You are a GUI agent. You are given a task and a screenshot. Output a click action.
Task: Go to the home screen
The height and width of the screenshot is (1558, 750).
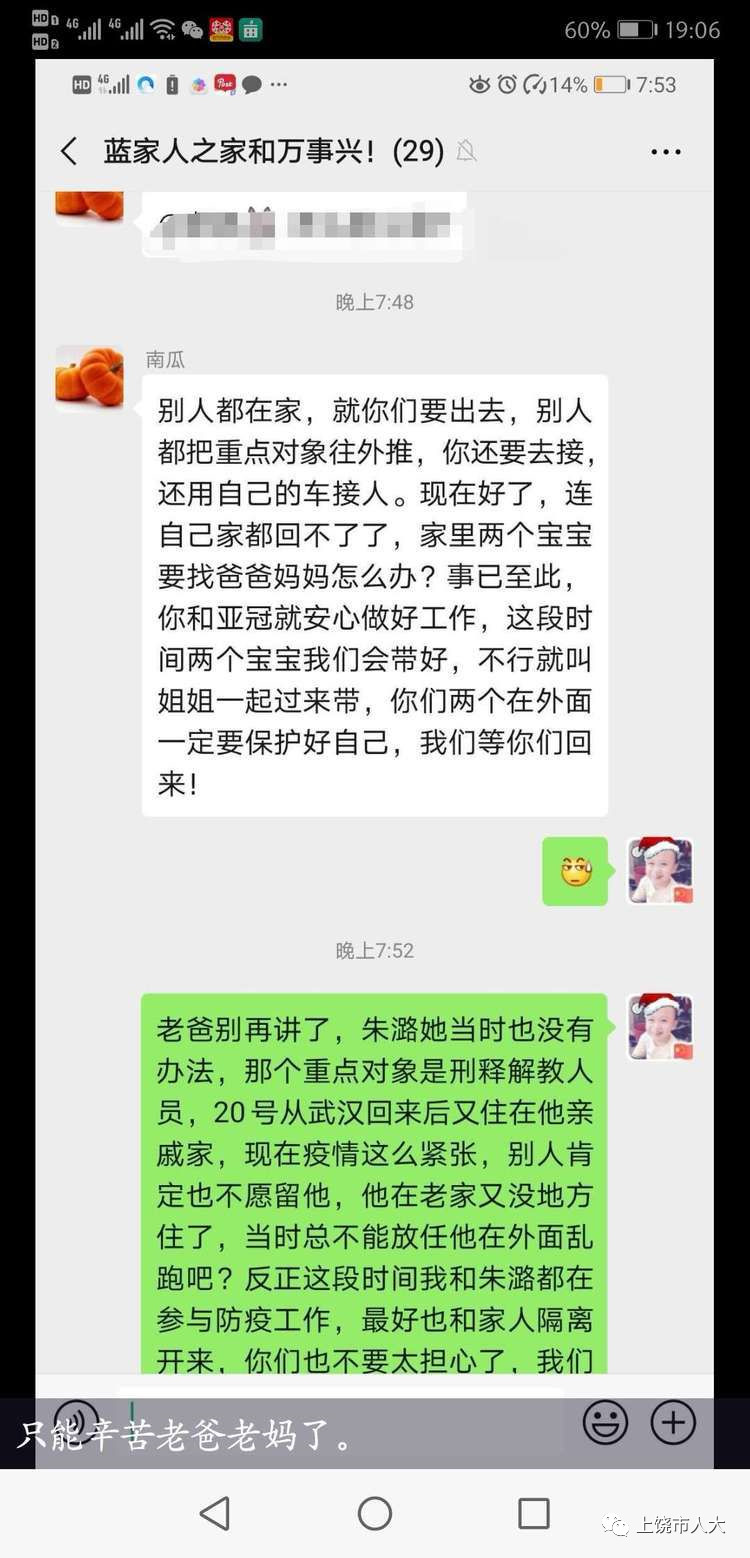point(375,1513)
